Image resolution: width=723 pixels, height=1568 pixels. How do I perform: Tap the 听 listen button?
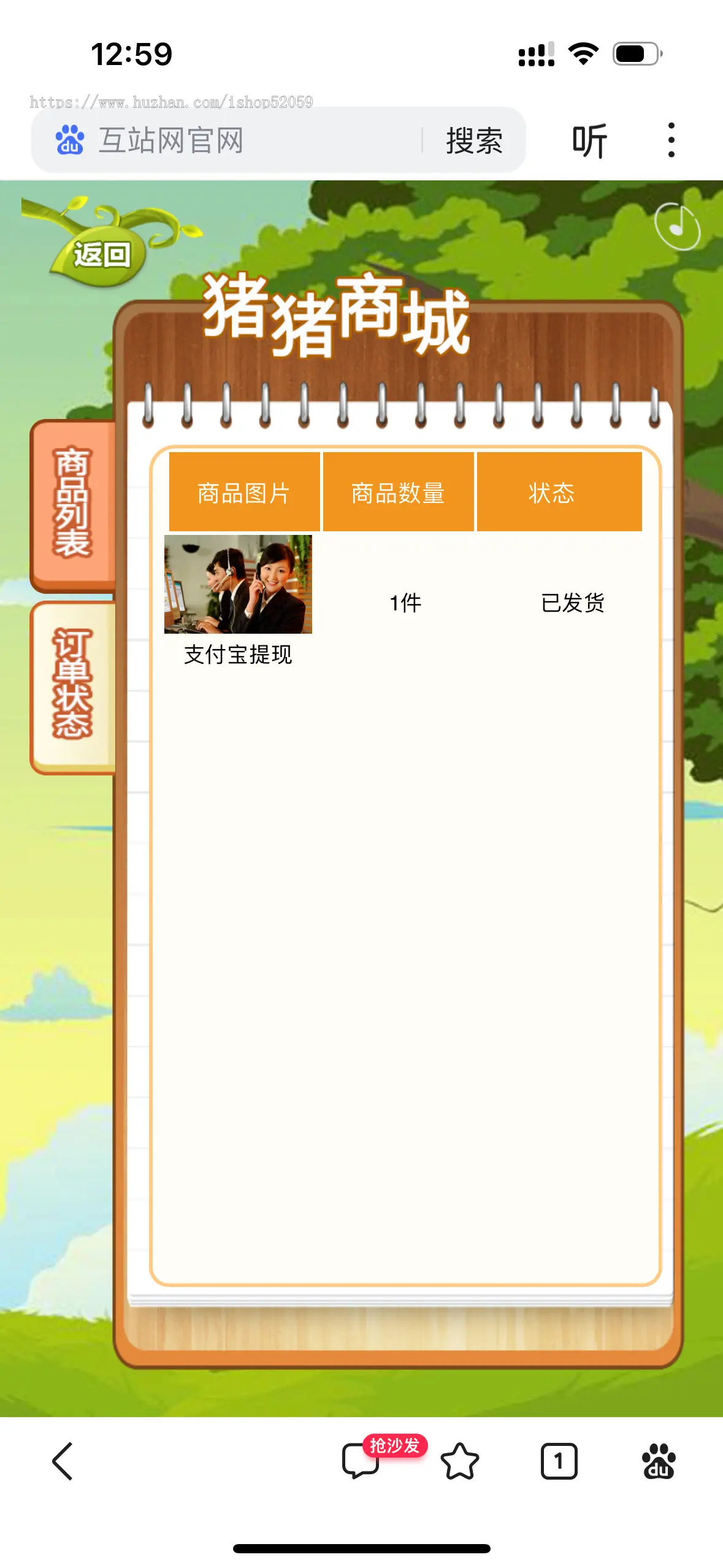(589, 140)
